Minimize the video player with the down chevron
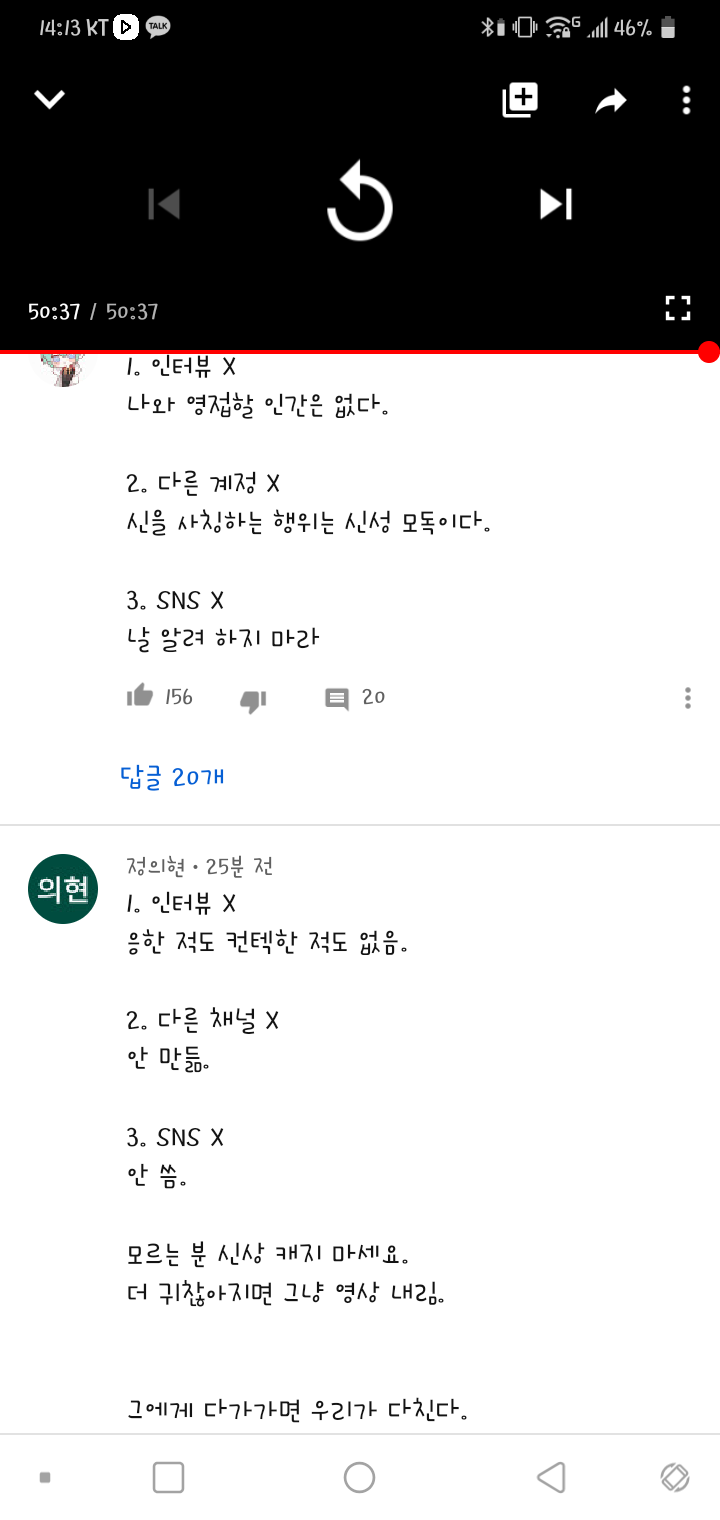 pyautogui.click(x=49, y=99)
